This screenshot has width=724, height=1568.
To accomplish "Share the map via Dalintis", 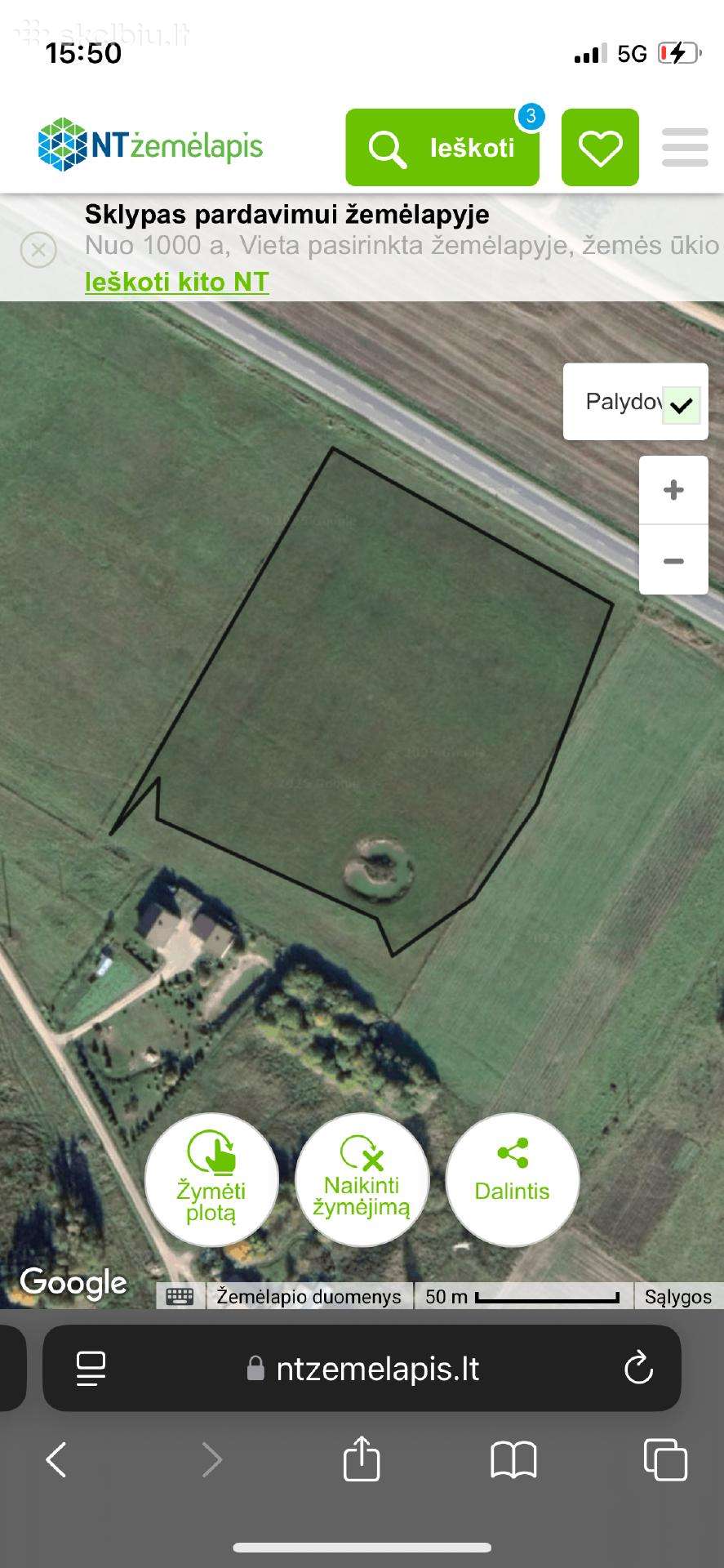I will coord(513,1179).
